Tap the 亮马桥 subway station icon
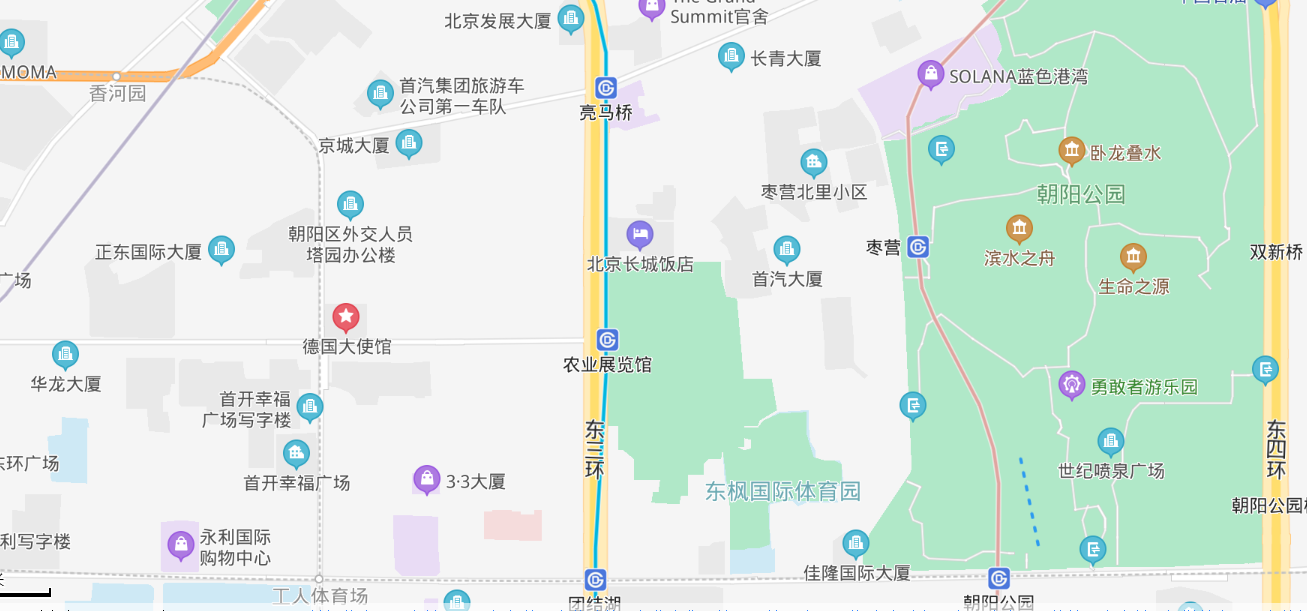Viewport: 1307px width, 611px height. coord(606,88)
